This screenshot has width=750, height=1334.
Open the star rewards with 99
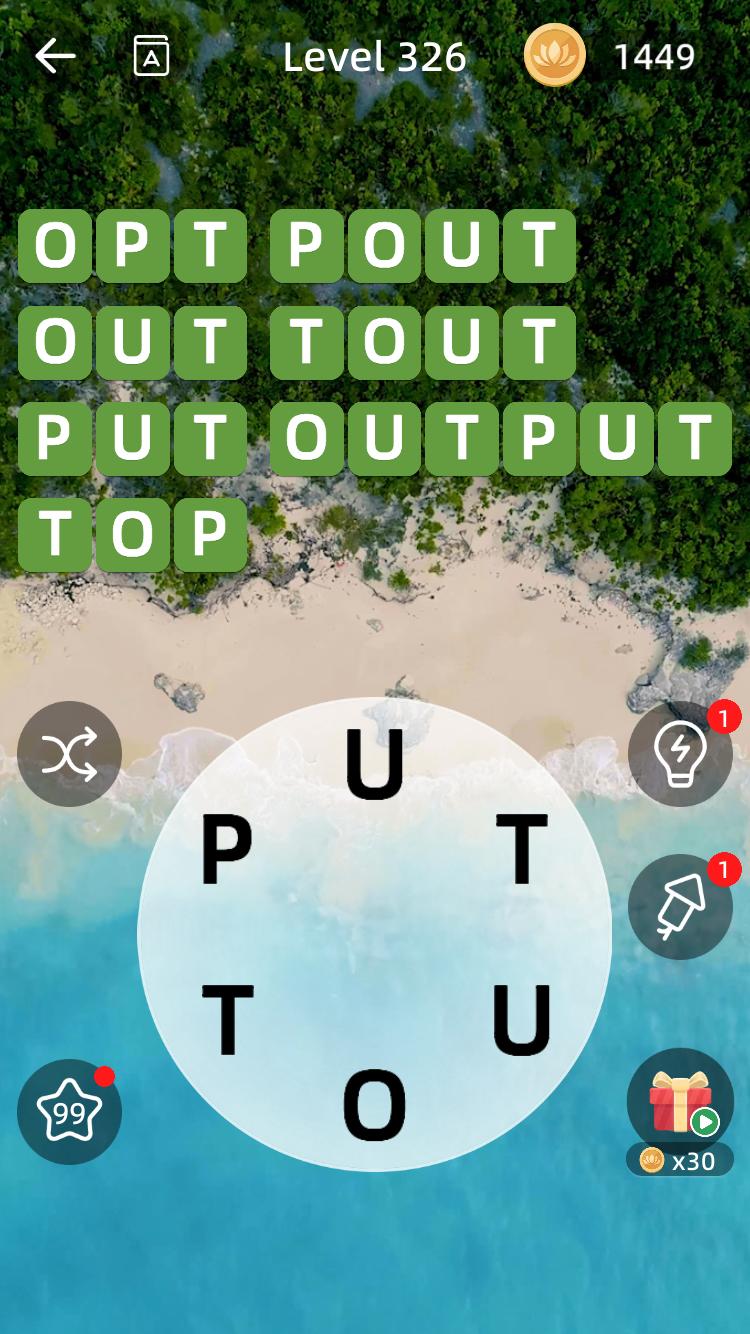[70, 1111]
